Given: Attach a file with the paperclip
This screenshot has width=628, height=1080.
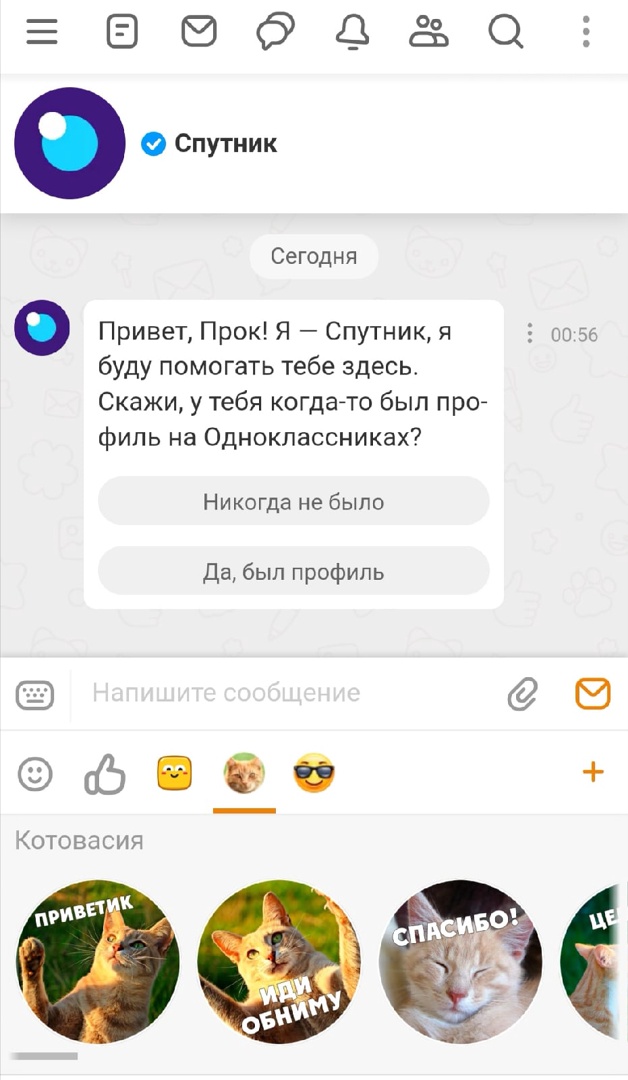Looking at the screenshot, I should (x=523, y=694).
